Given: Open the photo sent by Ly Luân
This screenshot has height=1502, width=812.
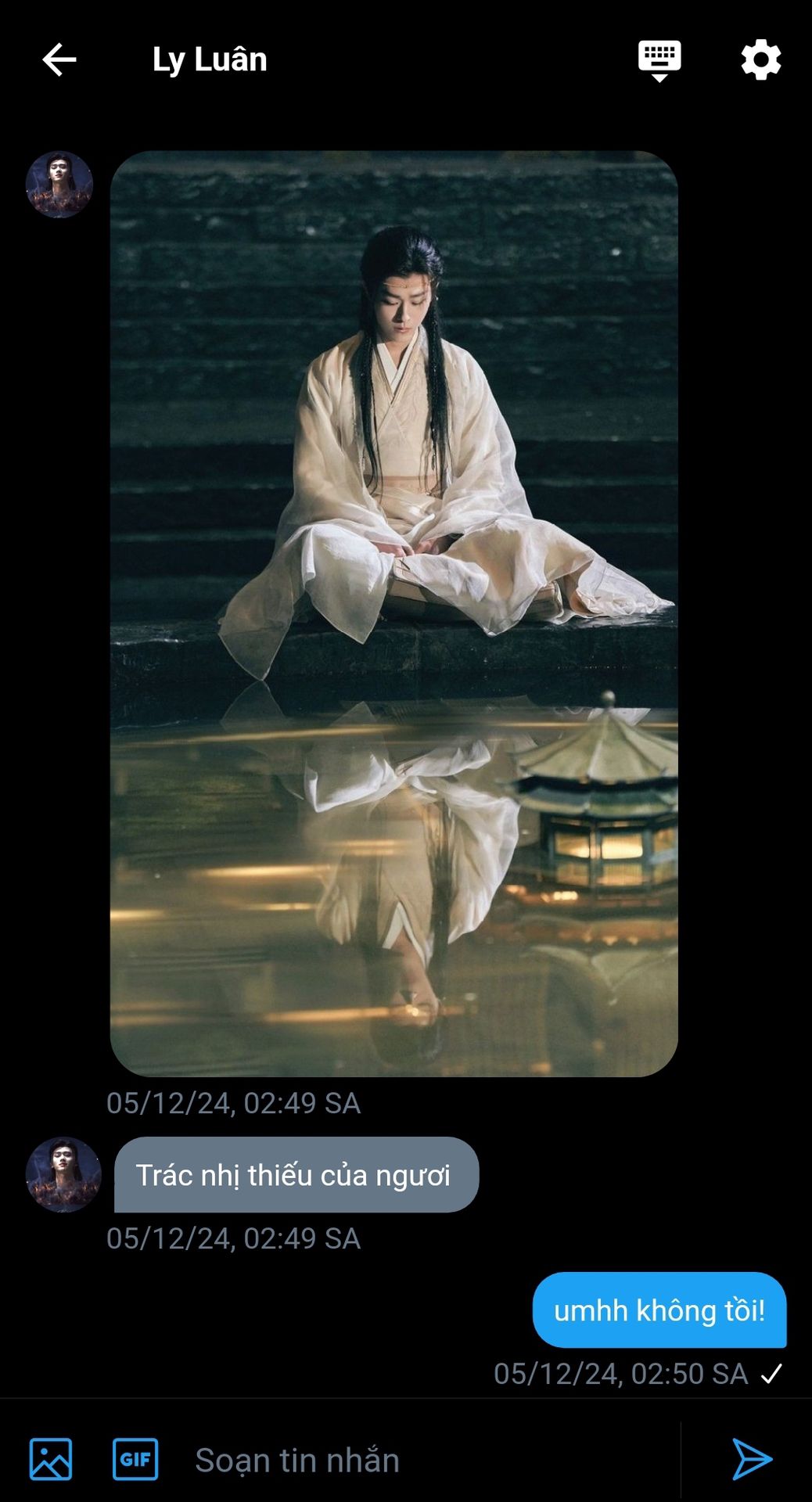Looking at the screenshot, I should [x=393, y=613].
